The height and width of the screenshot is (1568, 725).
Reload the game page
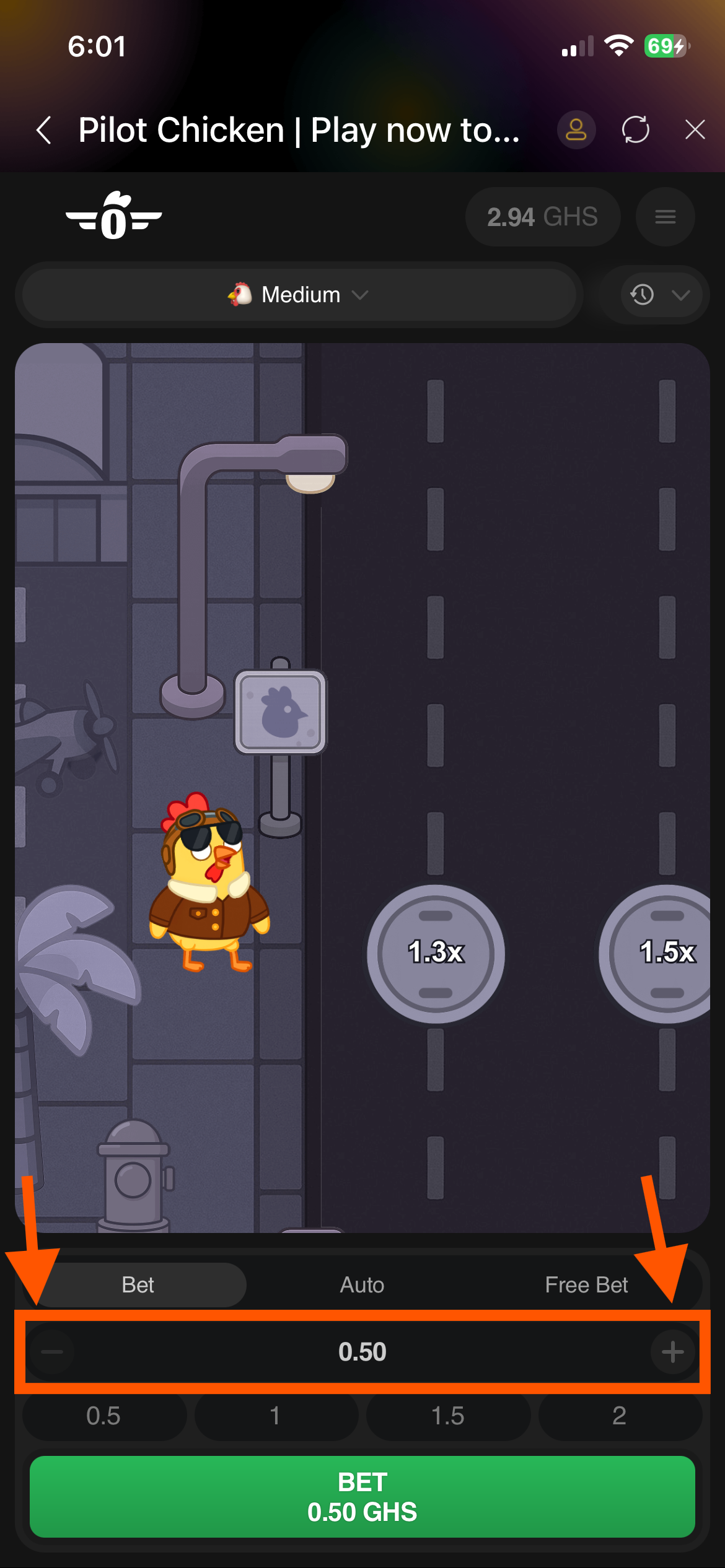(636, 130)
